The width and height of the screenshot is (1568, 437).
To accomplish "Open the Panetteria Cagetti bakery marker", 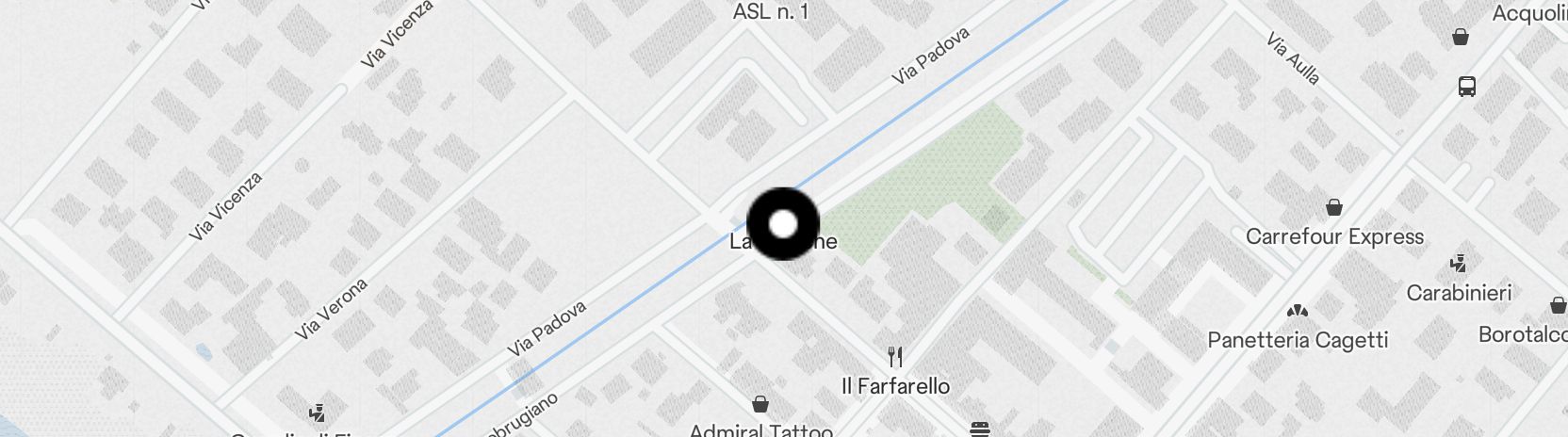I will pyautogui.click(x=1298, y=311).
